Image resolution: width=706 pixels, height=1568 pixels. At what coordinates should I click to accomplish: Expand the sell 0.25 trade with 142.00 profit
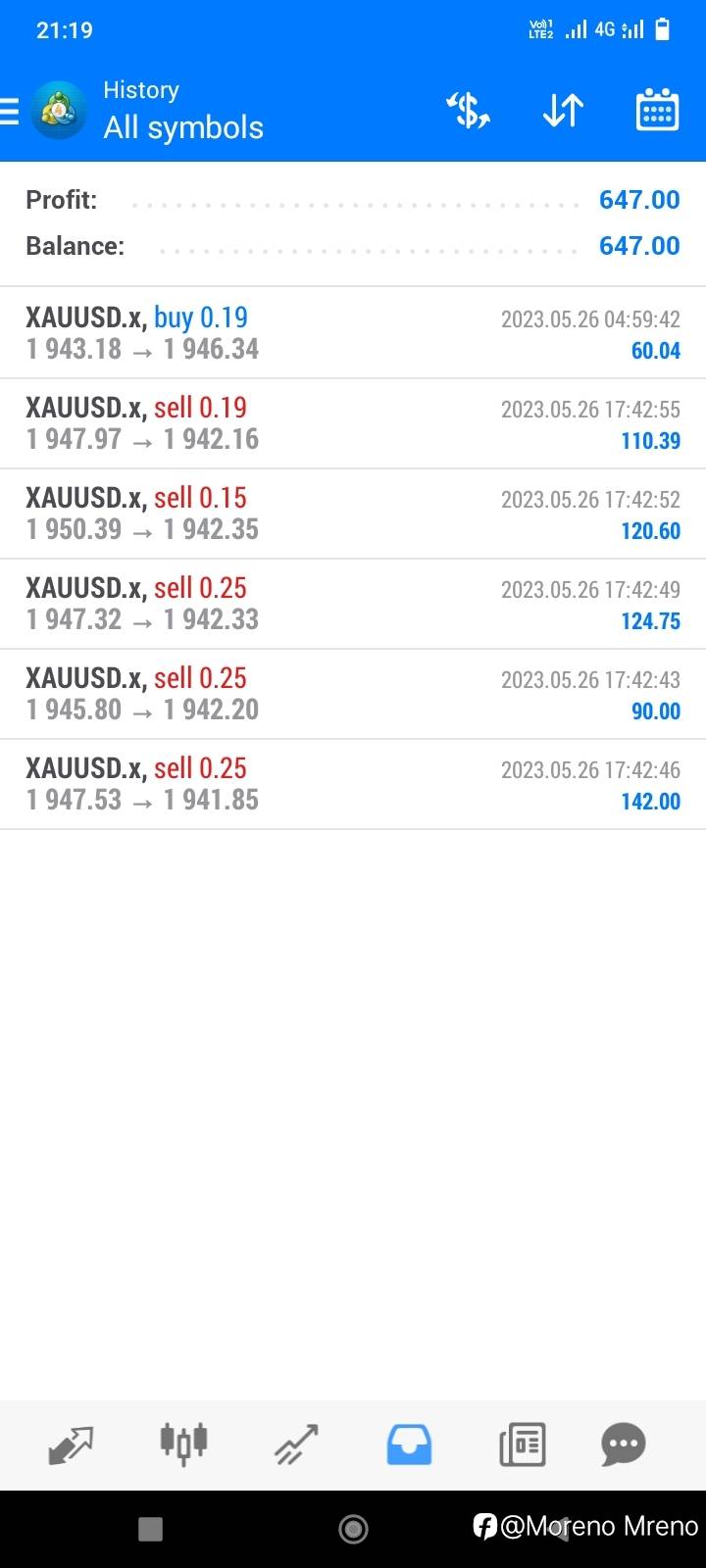tap(353, 784)
